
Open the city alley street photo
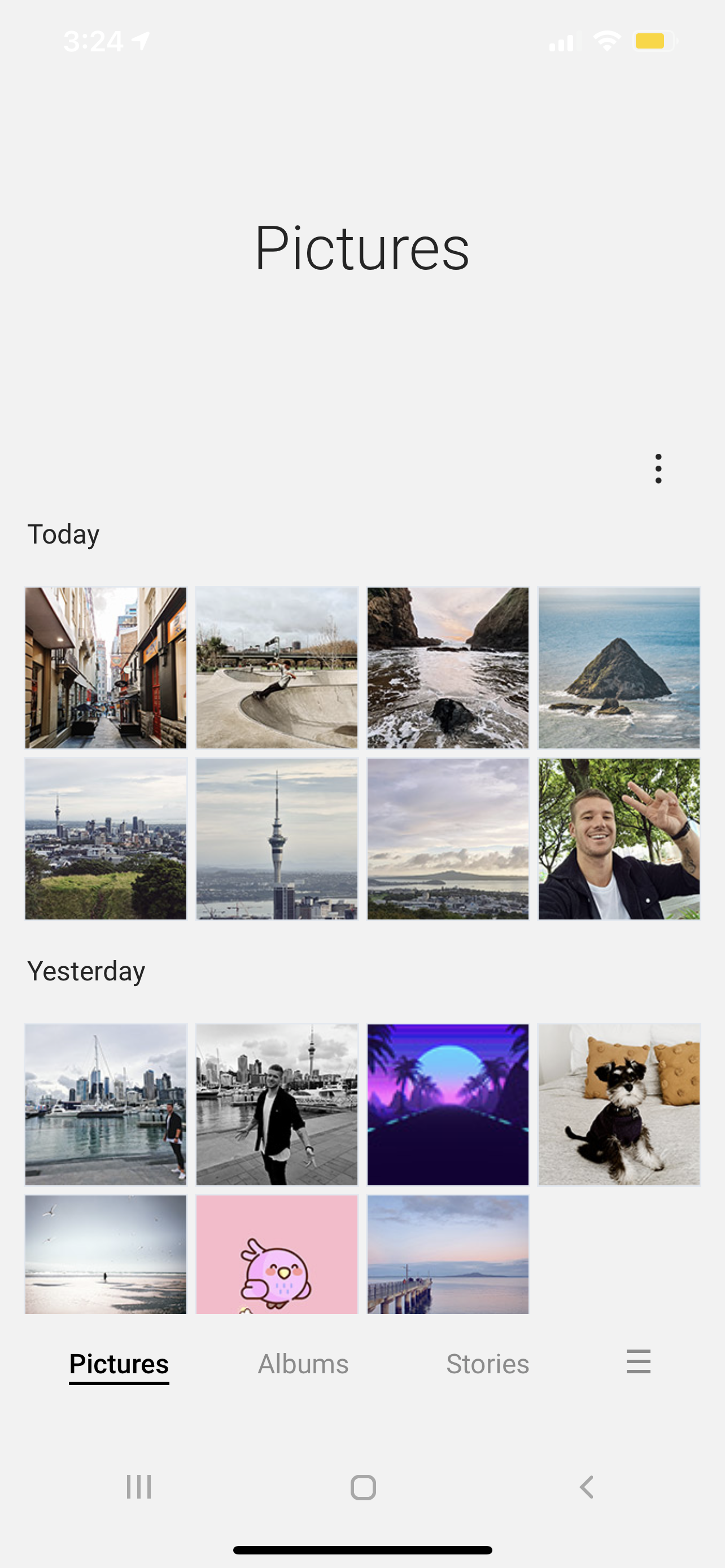(106, 668)
